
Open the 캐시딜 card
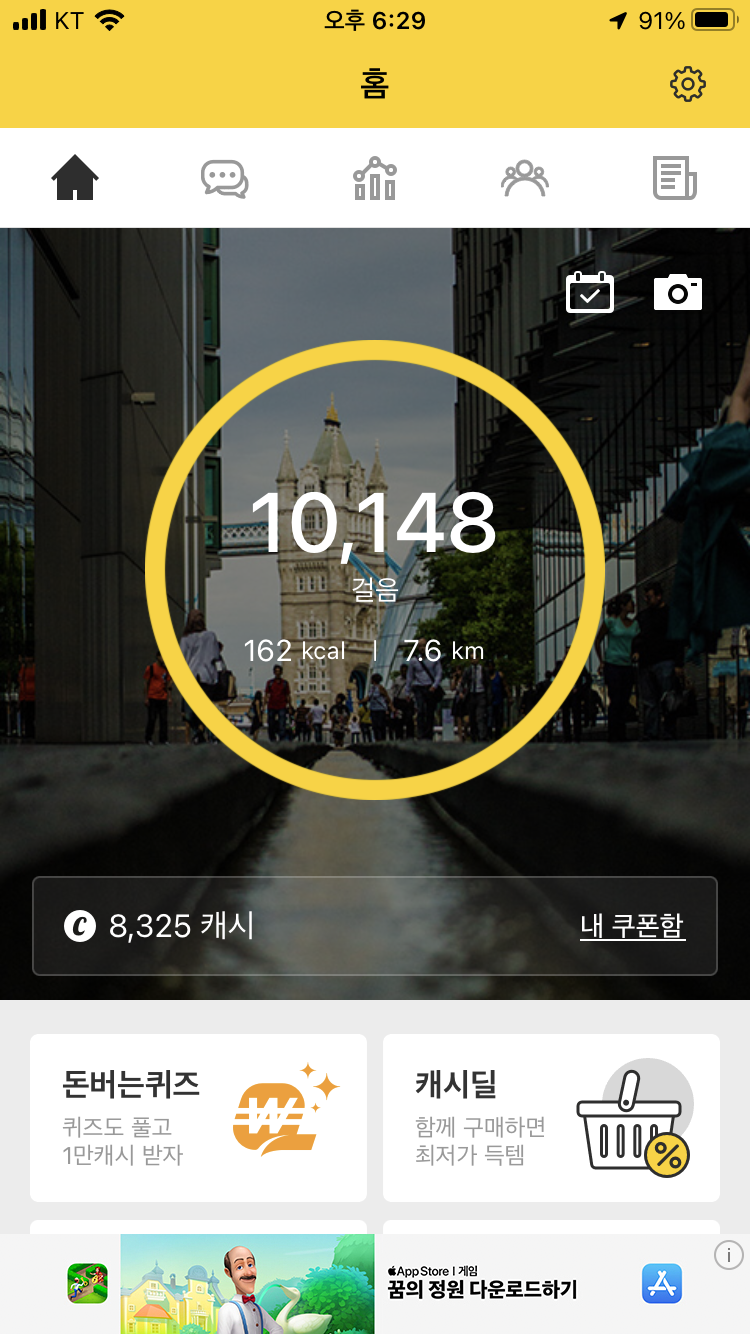(x=551, y=1117)
